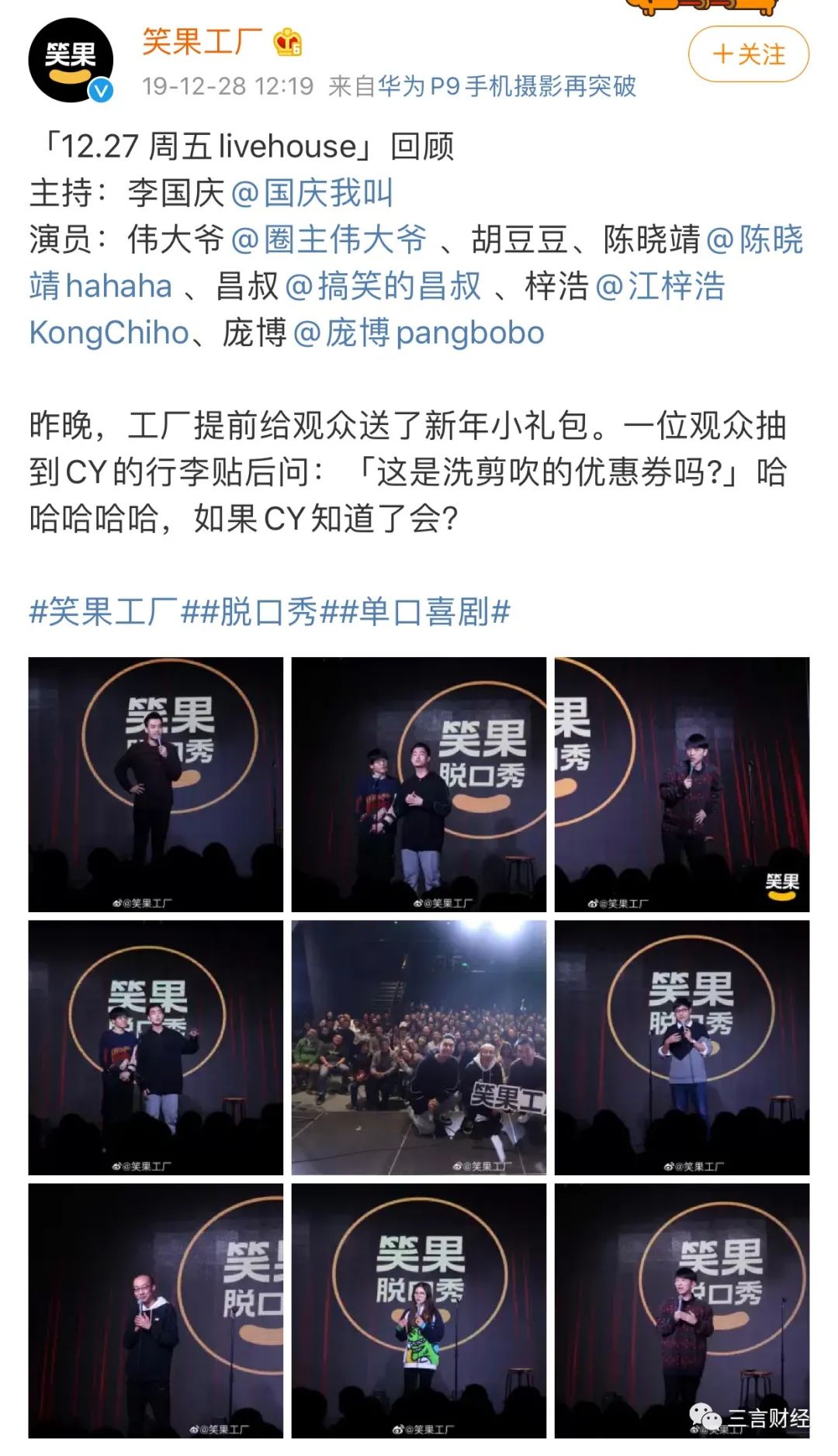Open the #笑果工厂# hashtag
838x1456 pixels.
click(x=104, y=612)
